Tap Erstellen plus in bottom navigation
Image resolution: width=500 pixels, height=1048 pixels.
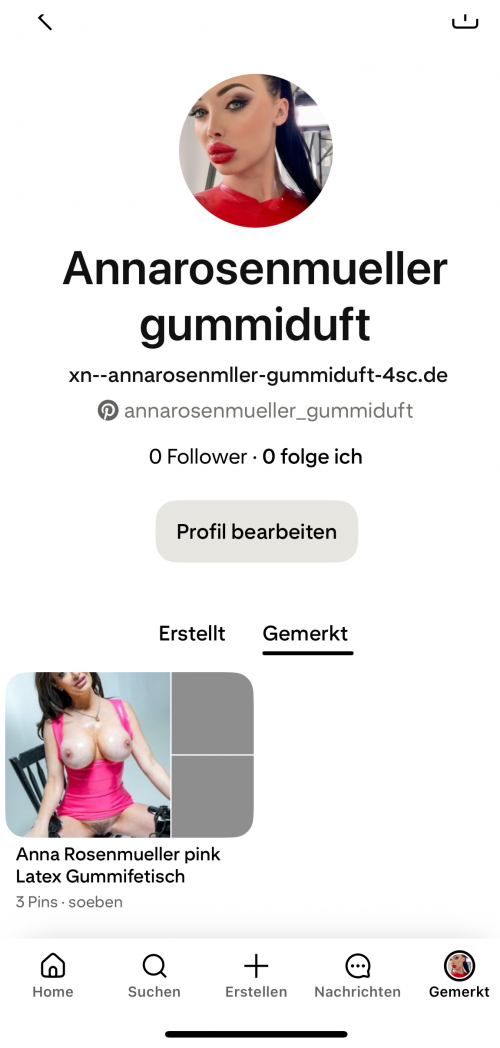click(x=256, y=975)
